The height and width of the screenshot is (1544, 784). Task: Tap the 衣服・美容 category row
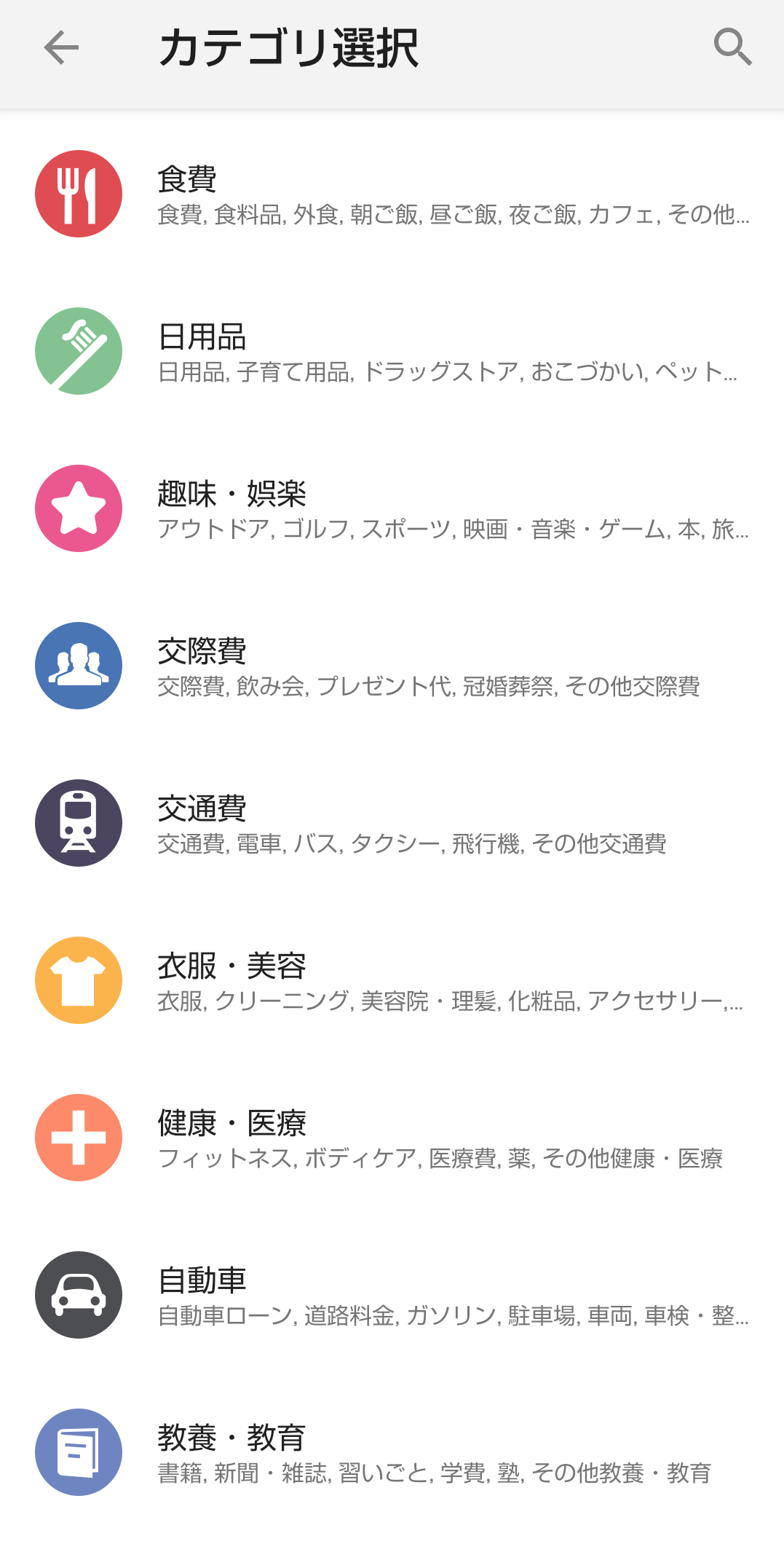pos(392,980)
